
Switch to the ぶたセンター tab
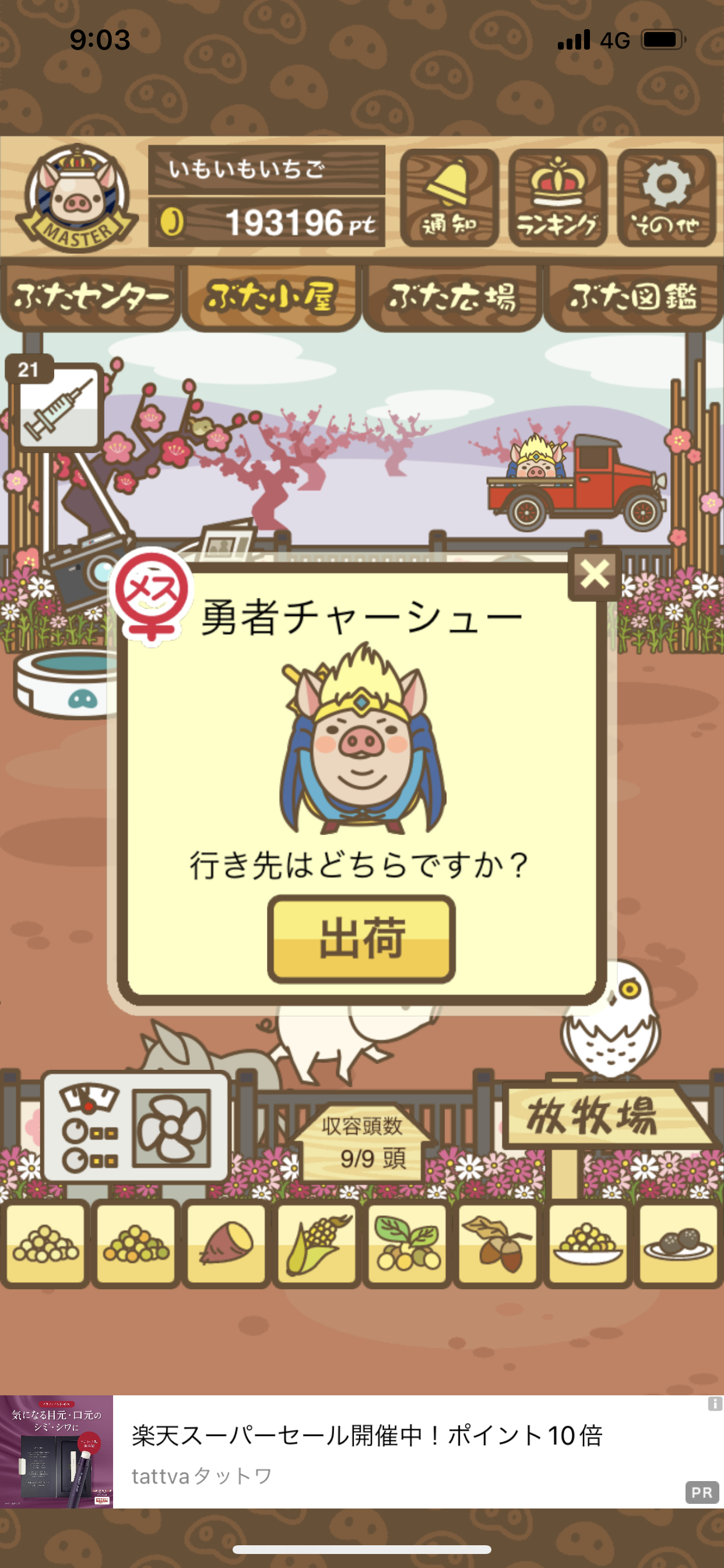point(91,297)
